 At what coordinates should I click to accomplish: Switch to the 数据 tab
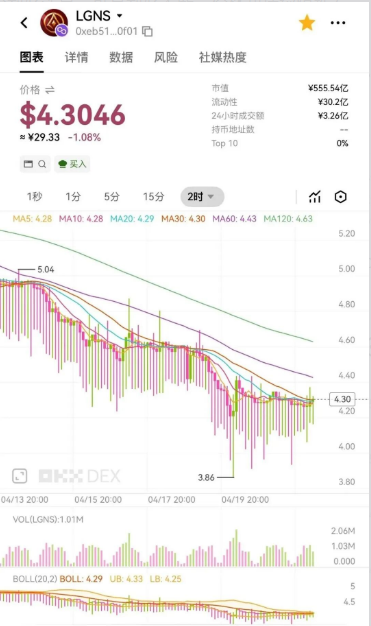coord(121,57)
